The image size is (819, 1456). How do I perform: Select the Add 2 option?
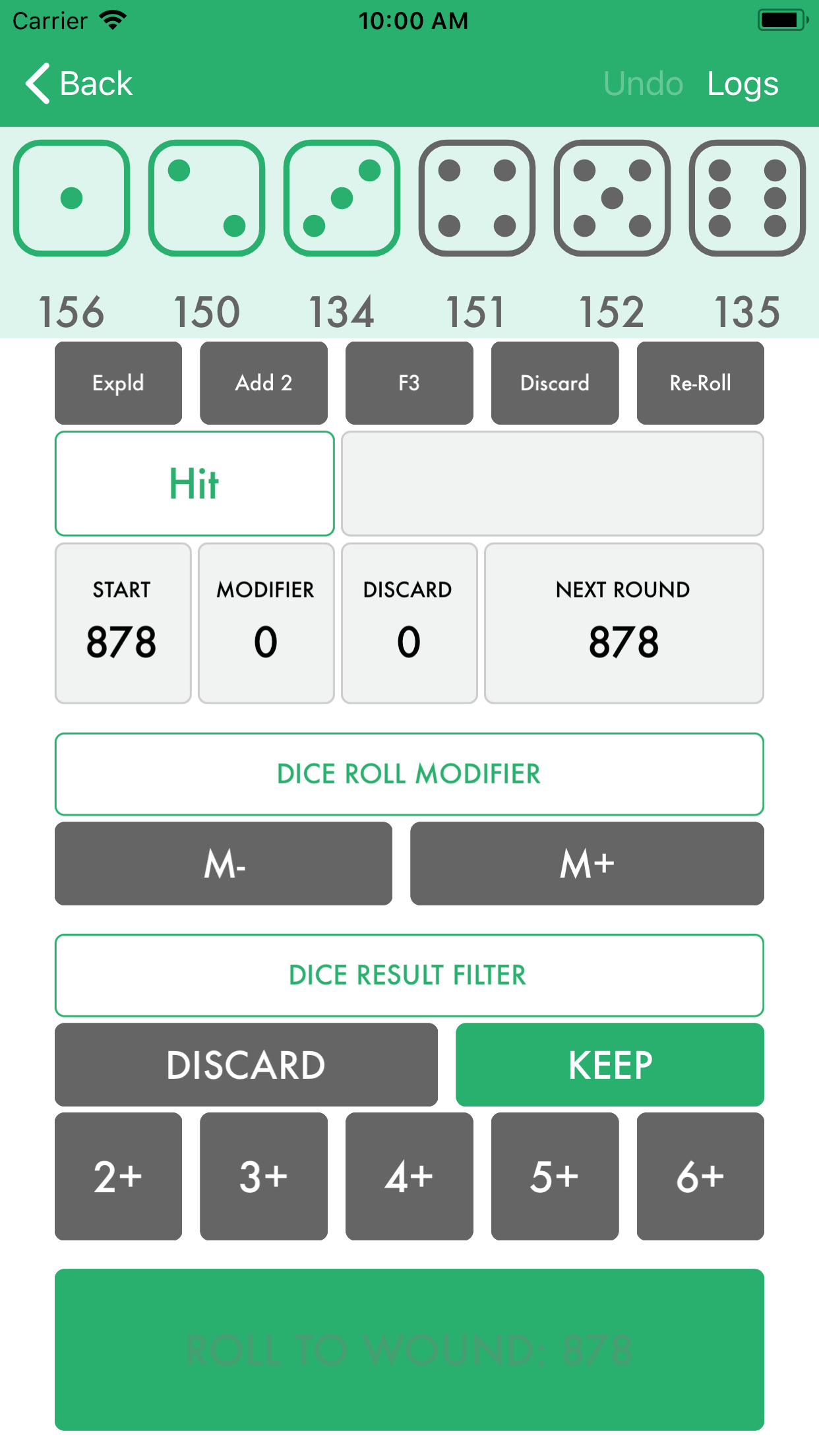pos(264,383)
